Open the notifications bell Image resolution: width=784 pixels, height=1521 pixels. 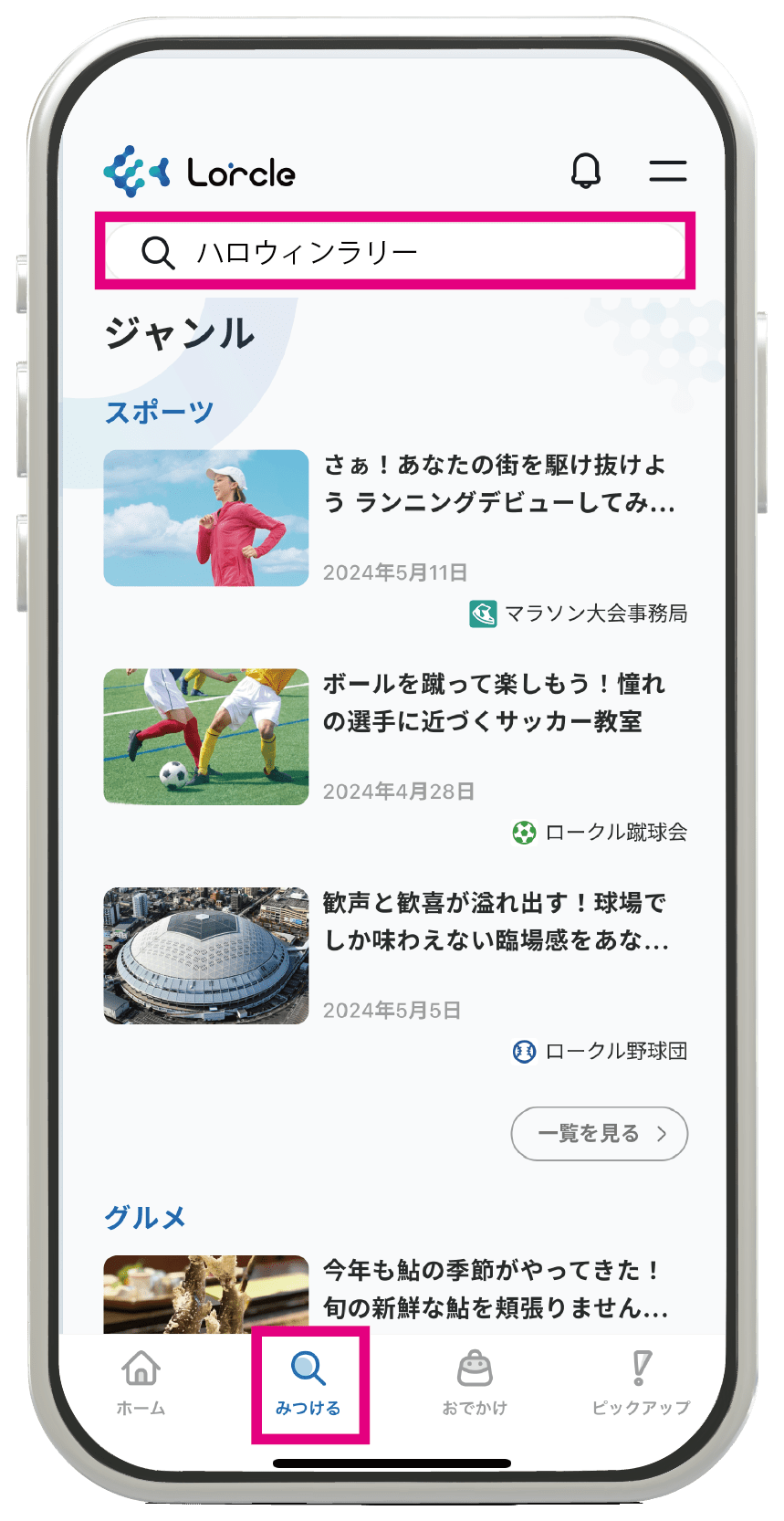586,171
